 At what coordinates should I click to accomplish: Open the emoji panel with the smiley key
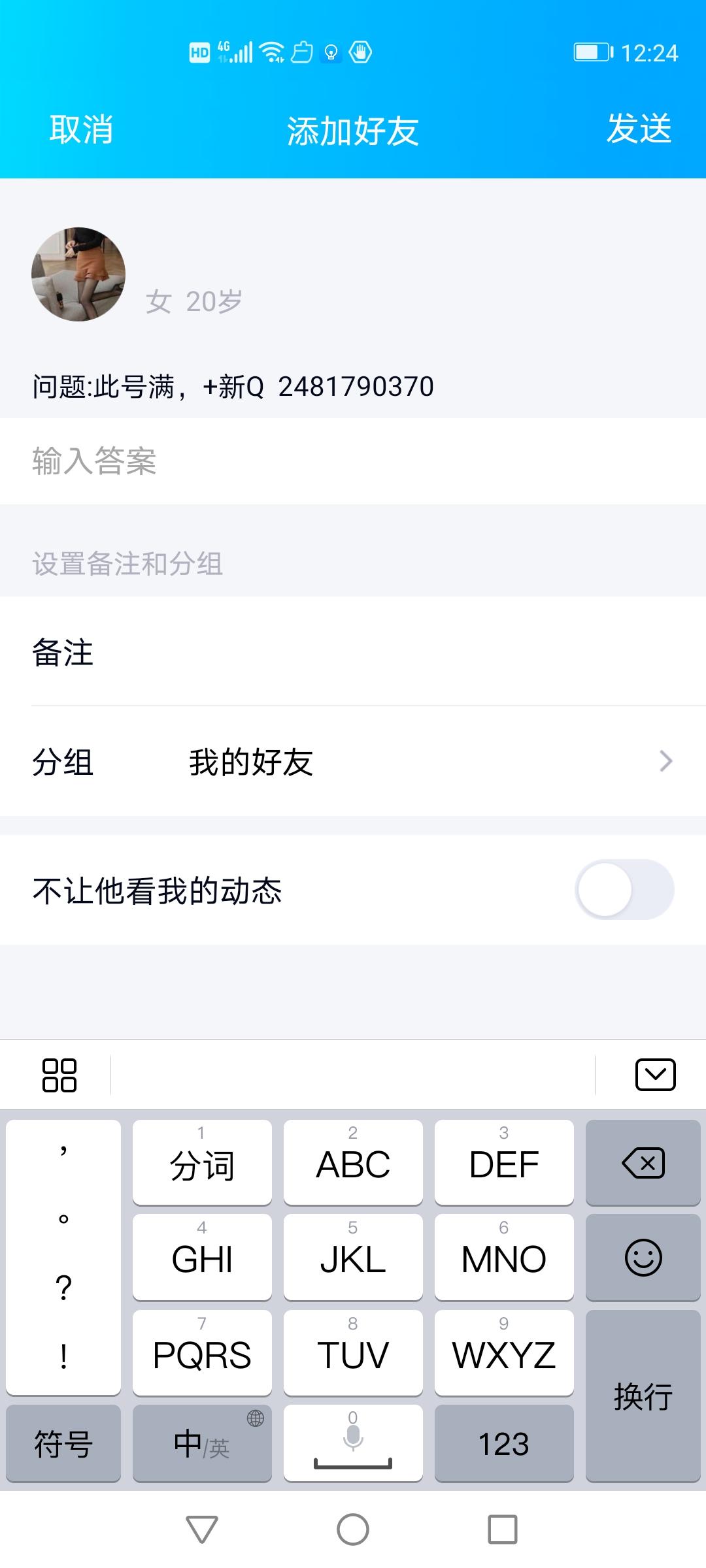click(643, 1258)
